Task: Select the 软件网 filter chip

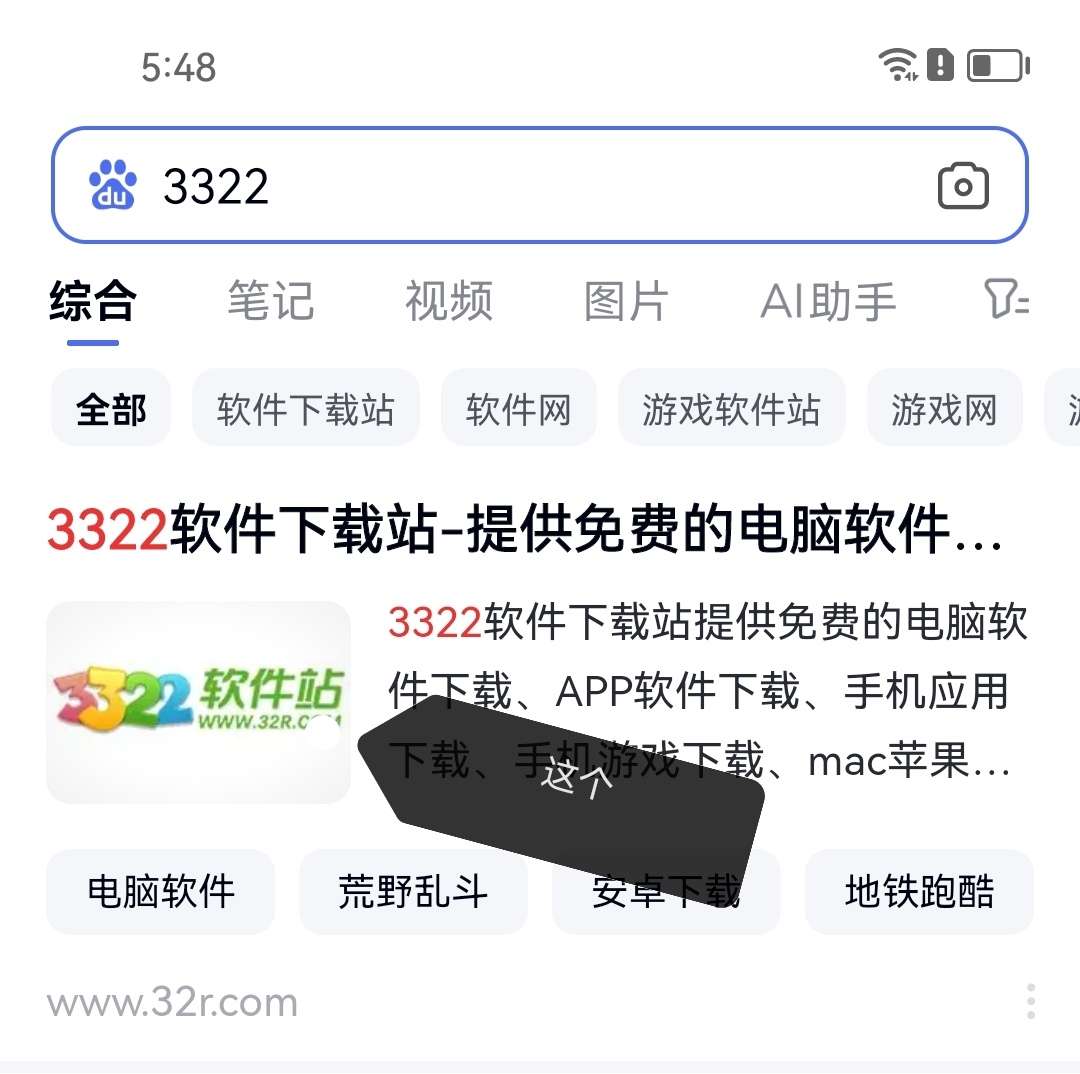Action: pyautogui.click(x=518, y=409)
